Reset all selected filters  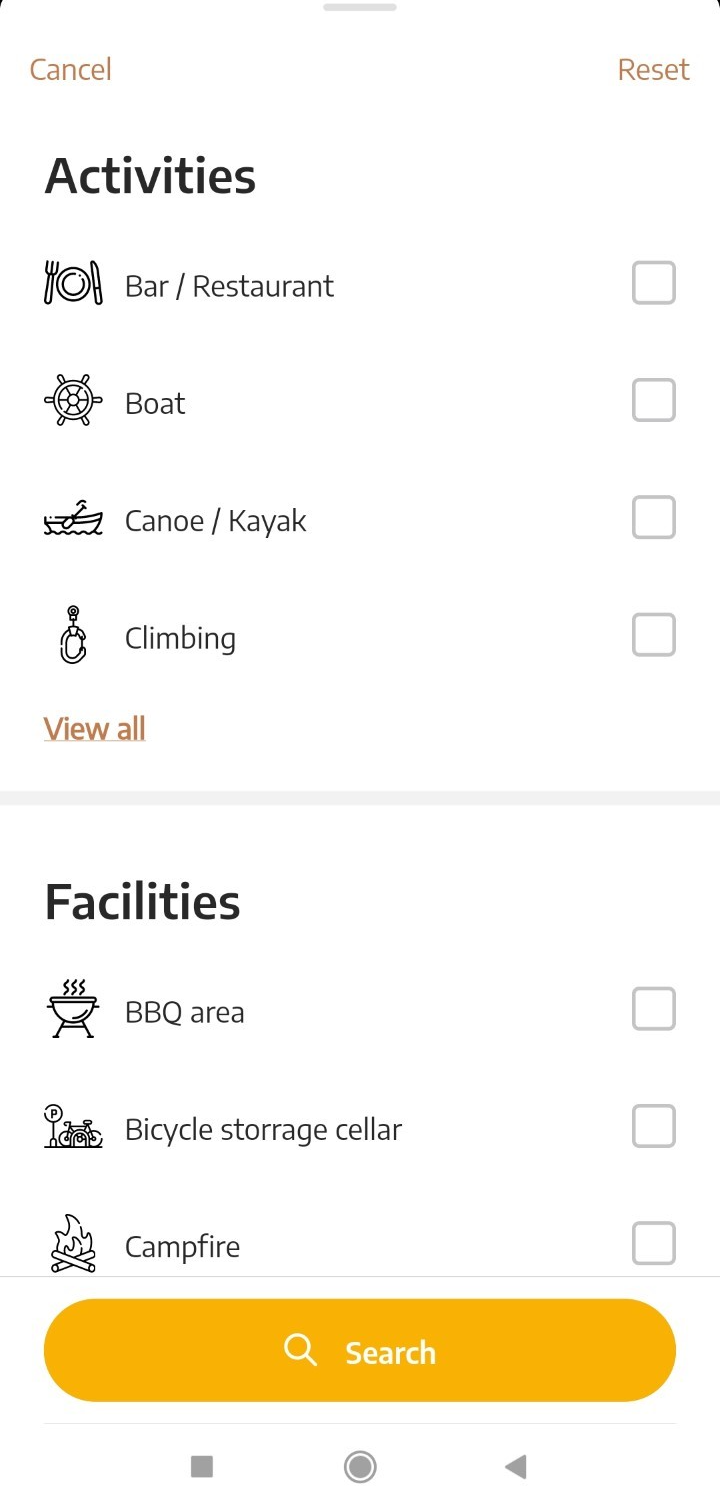(x=653, y=69)
